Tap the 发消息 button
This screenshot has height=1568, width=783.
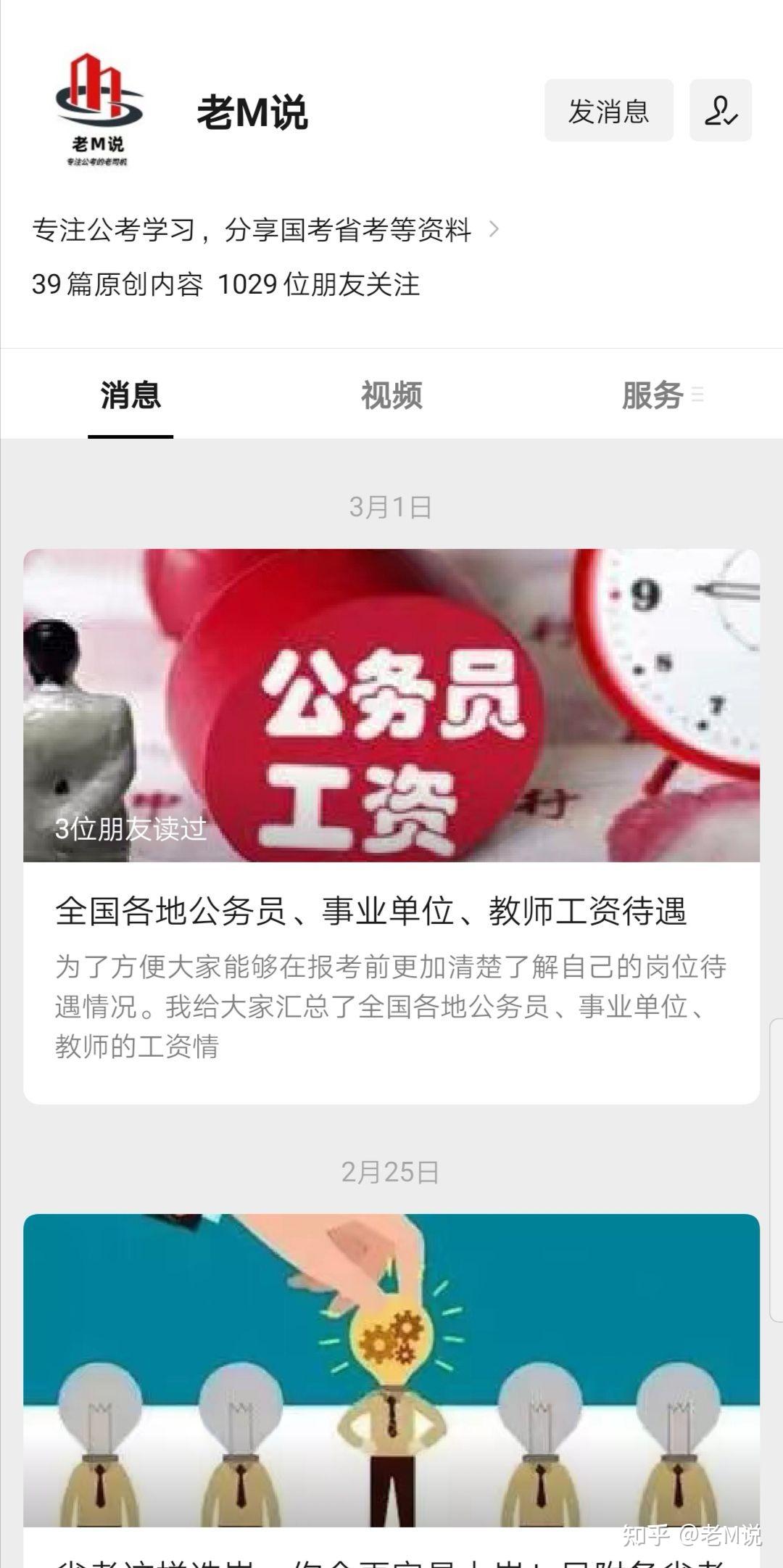coord(608,111)
